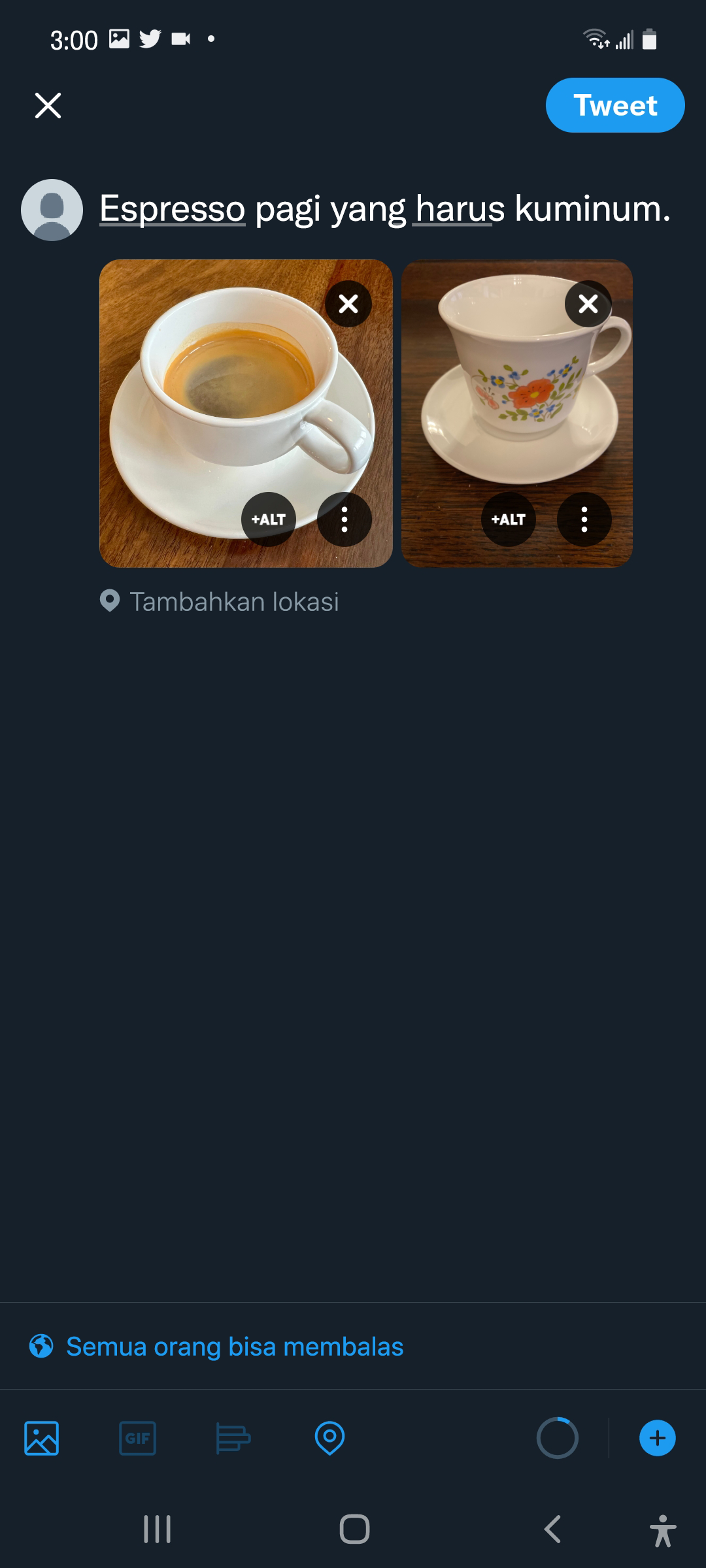The image size is (706, 1568).
Task: Close the tweet composer
Action: [48, 105]
